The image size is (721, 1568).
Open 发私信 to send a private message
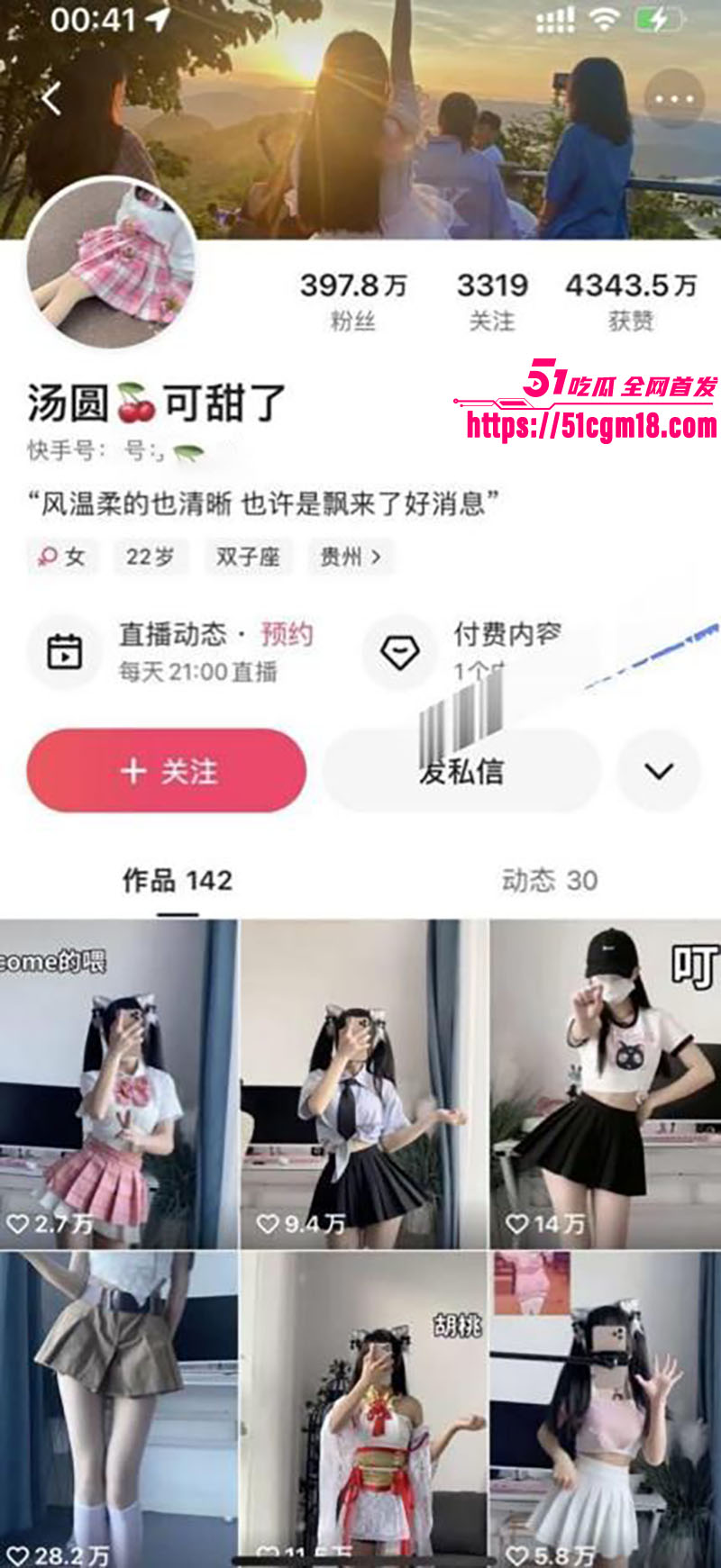(461, 771)
